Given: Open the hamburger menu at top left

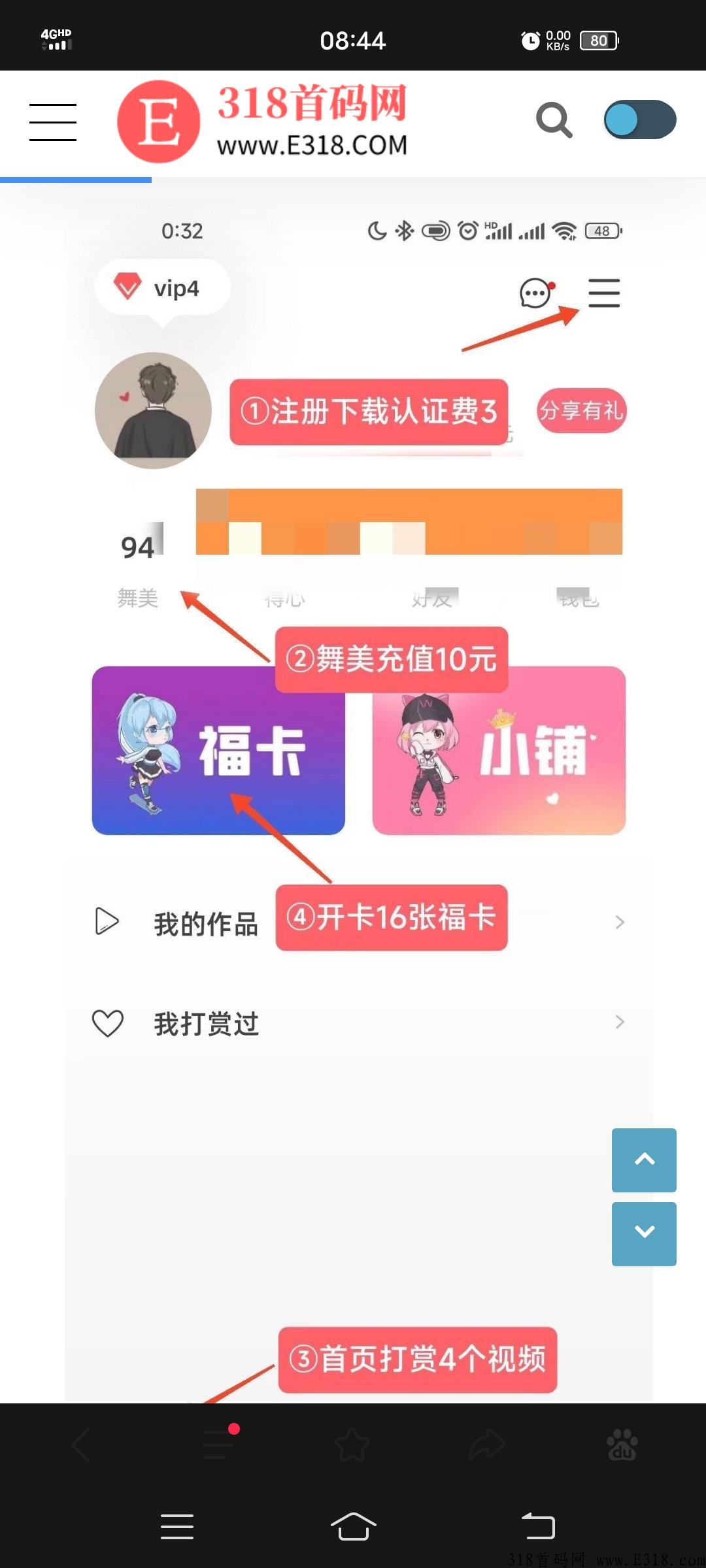Looking at the screenshot, I should (x=52, y=122).
